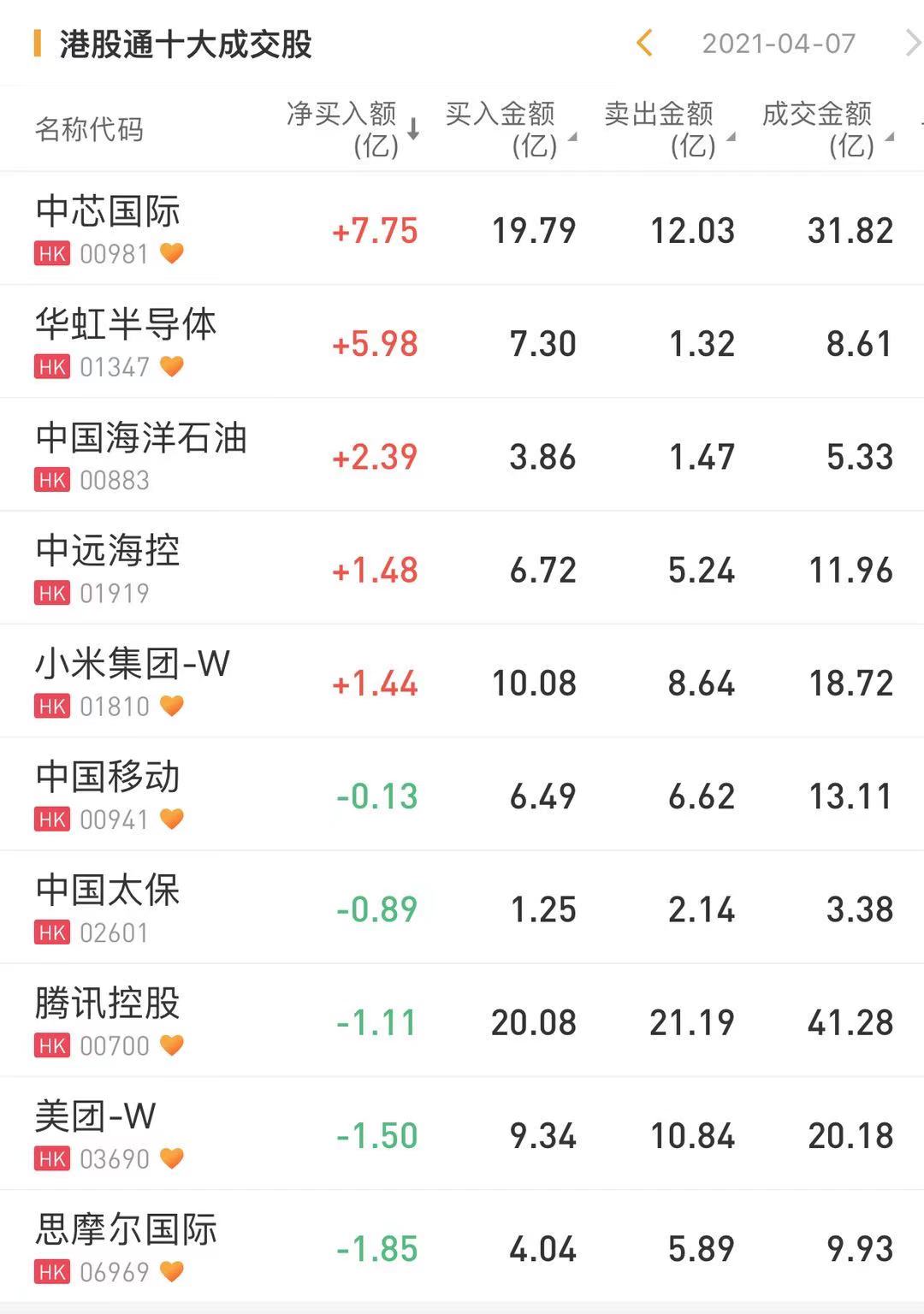Screen dimensions: 924x1314
Task: Go to the previous trading date
Action: pyautogui.click(x=645, y=43)
